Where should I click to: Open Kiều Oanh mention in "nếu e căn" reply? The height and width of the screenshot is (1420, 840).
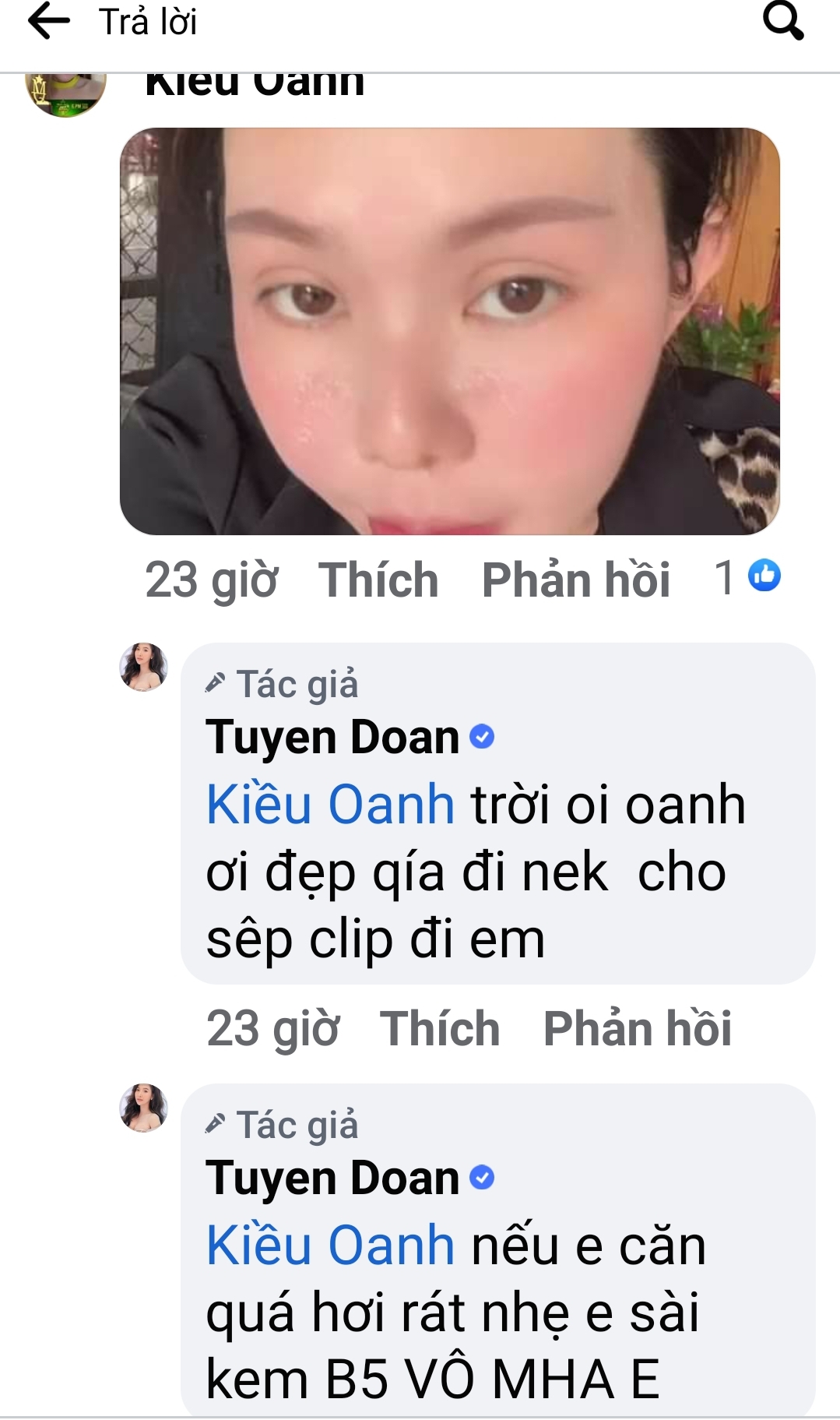coord(330,1246)
